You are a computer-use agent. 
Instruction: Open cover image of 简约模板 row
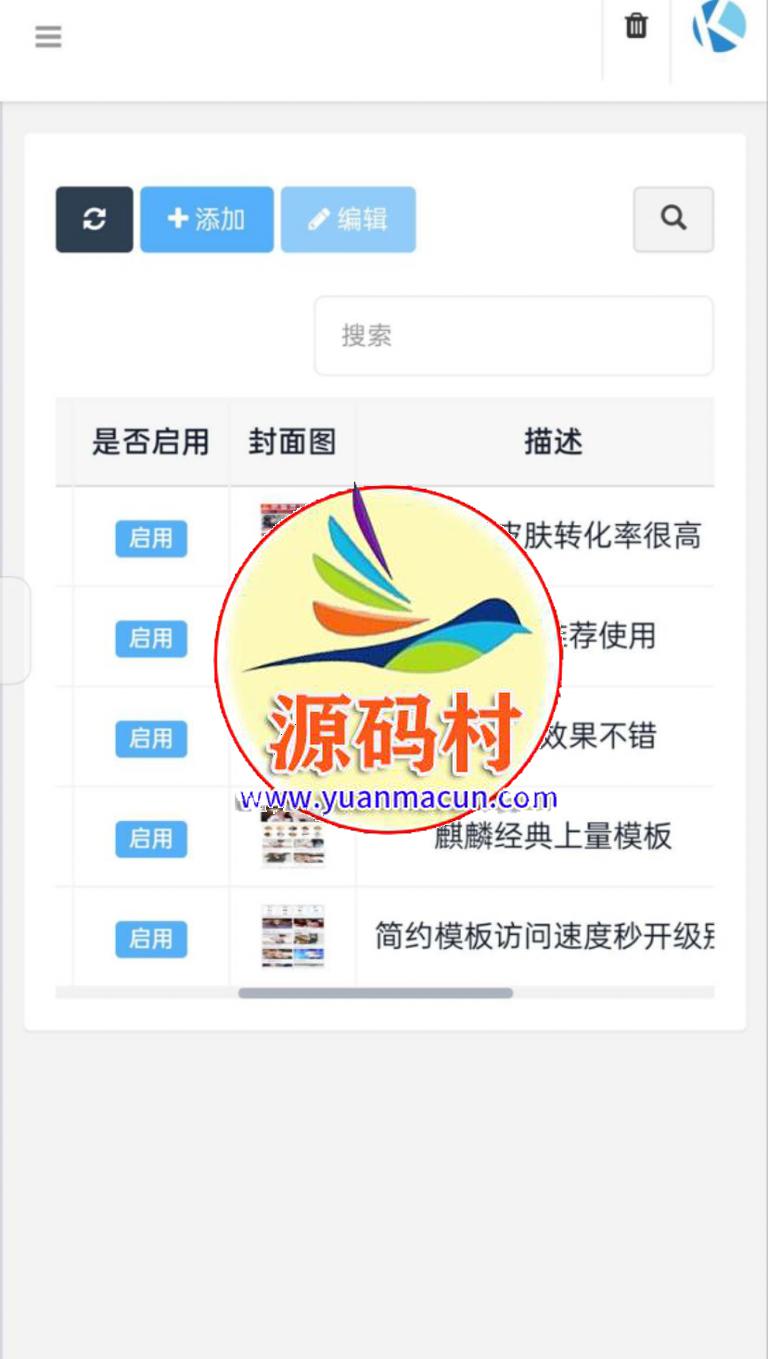click(293, 936)
